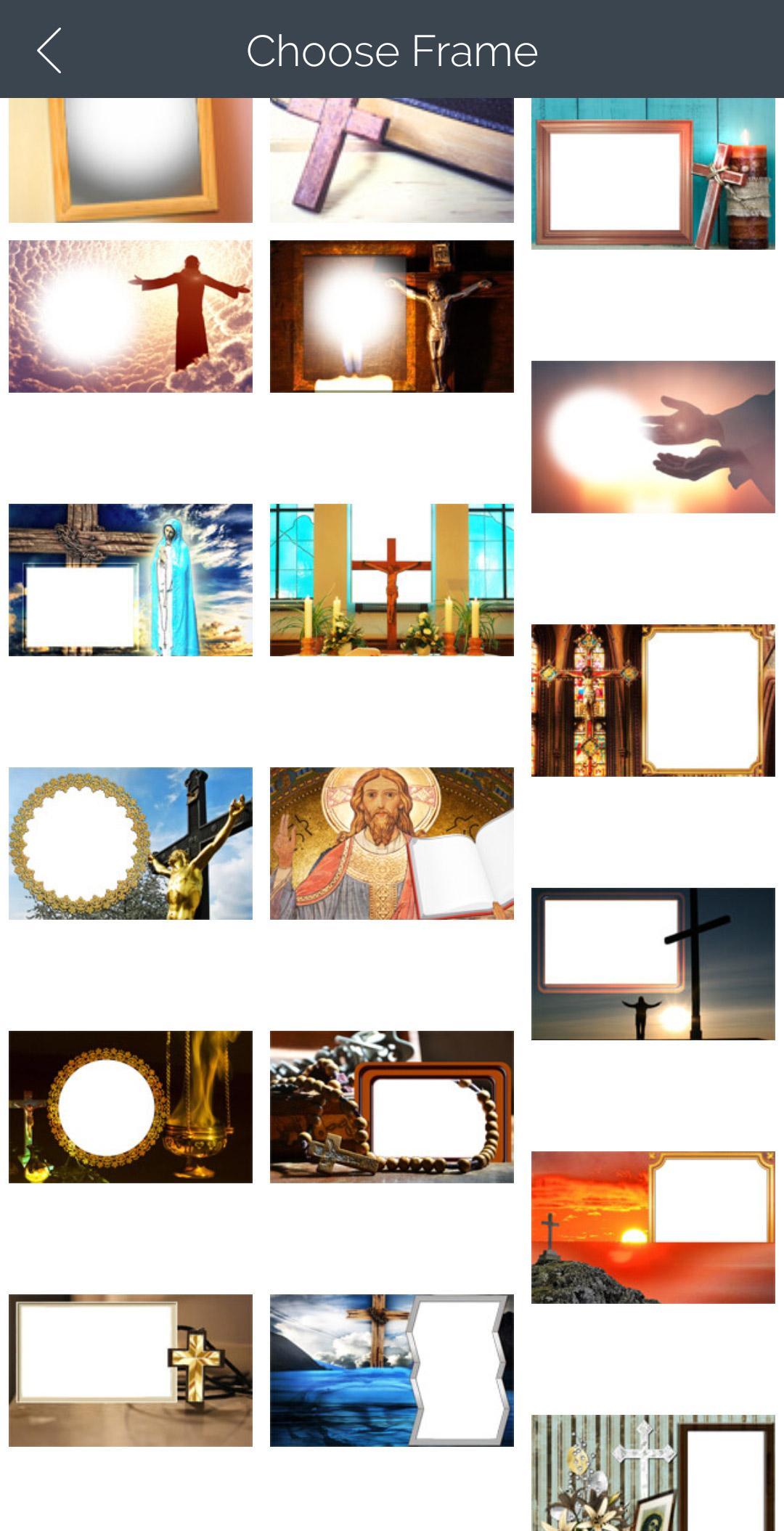
Task: Select the glowing open hands frame
Action: click(x=653, y=437)
